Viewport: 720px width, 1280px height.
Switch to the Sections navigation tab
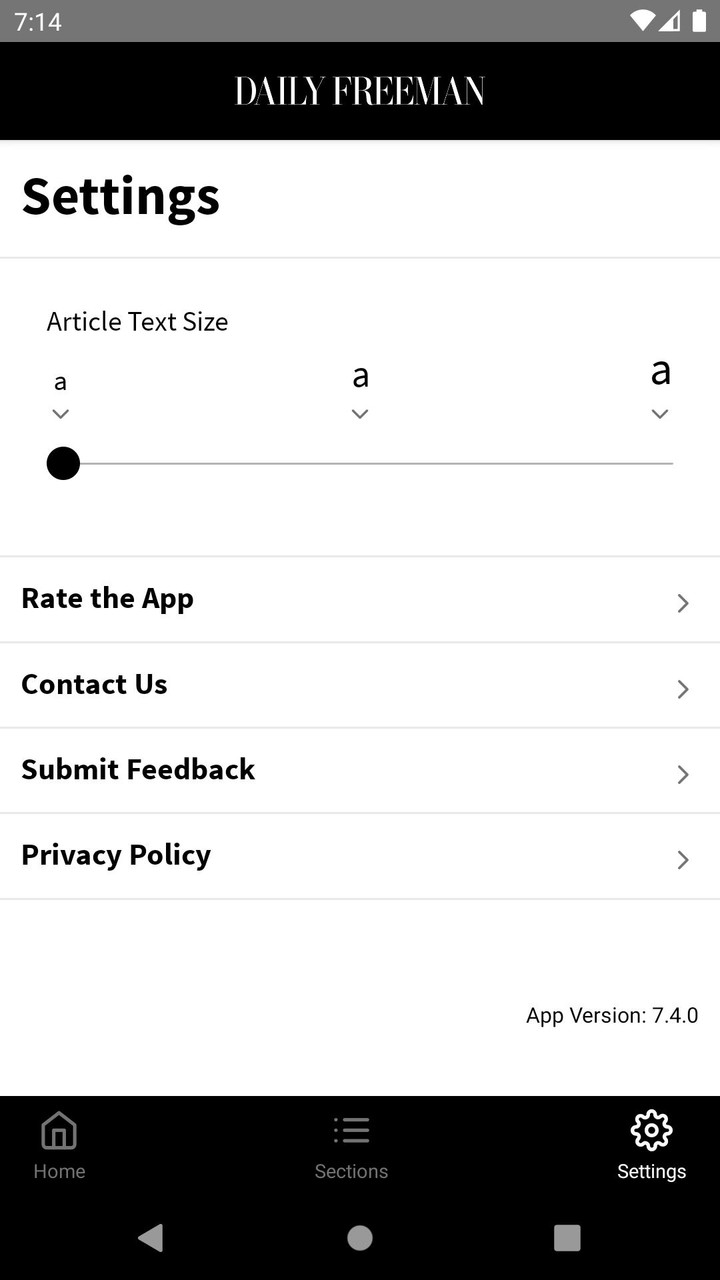tap(352, 1145)
